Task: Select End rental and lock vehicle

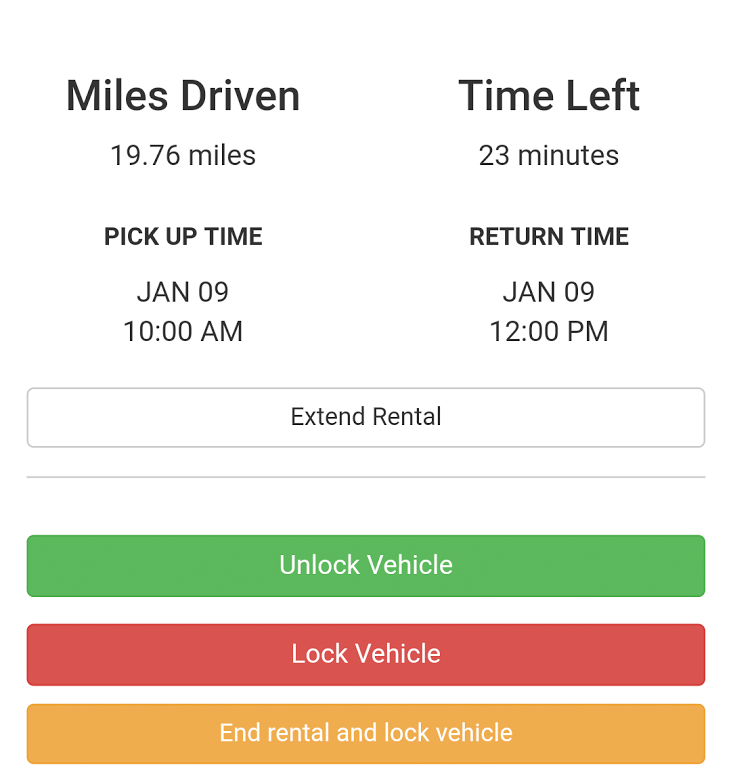Action: click(366, 734)
